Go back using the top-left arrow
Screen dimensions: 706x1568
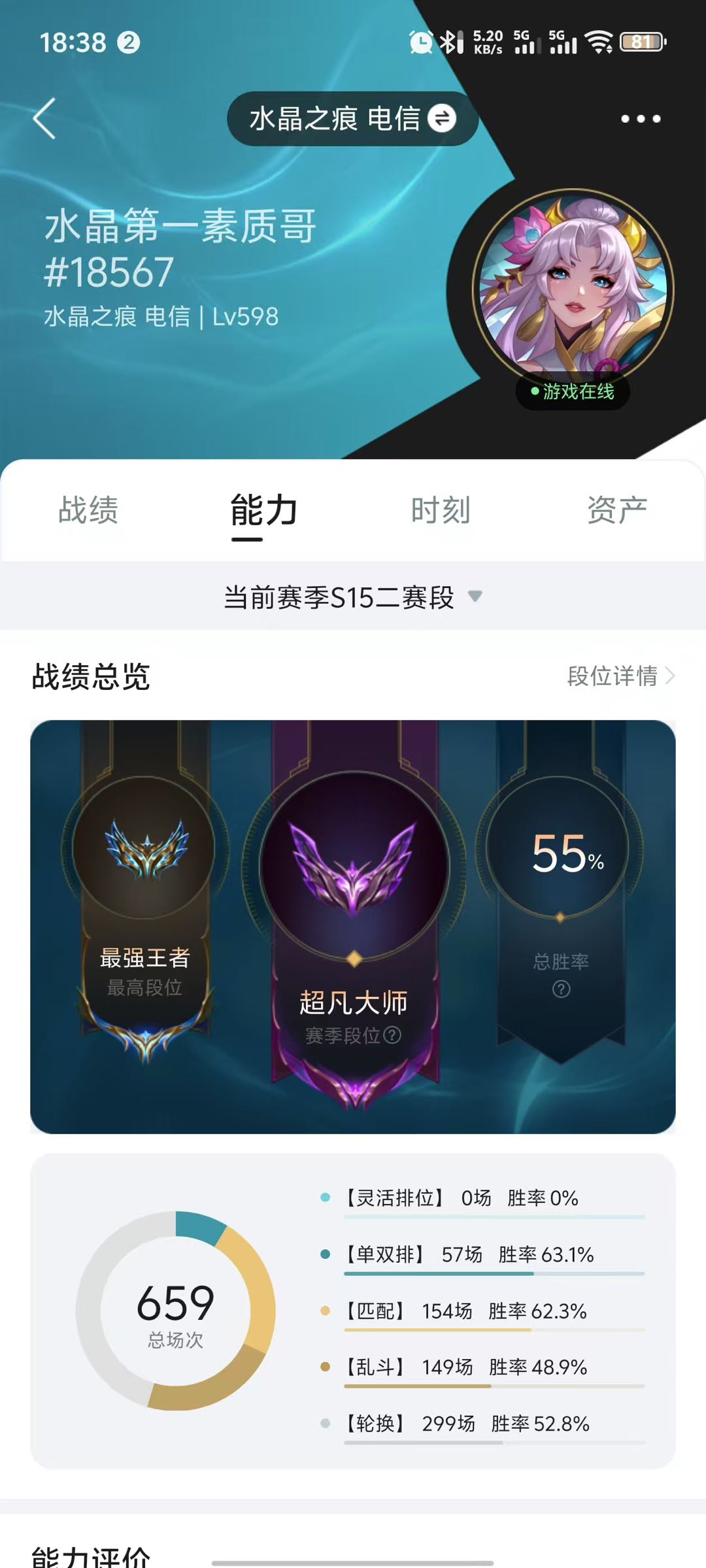click(x=44, y=118)
